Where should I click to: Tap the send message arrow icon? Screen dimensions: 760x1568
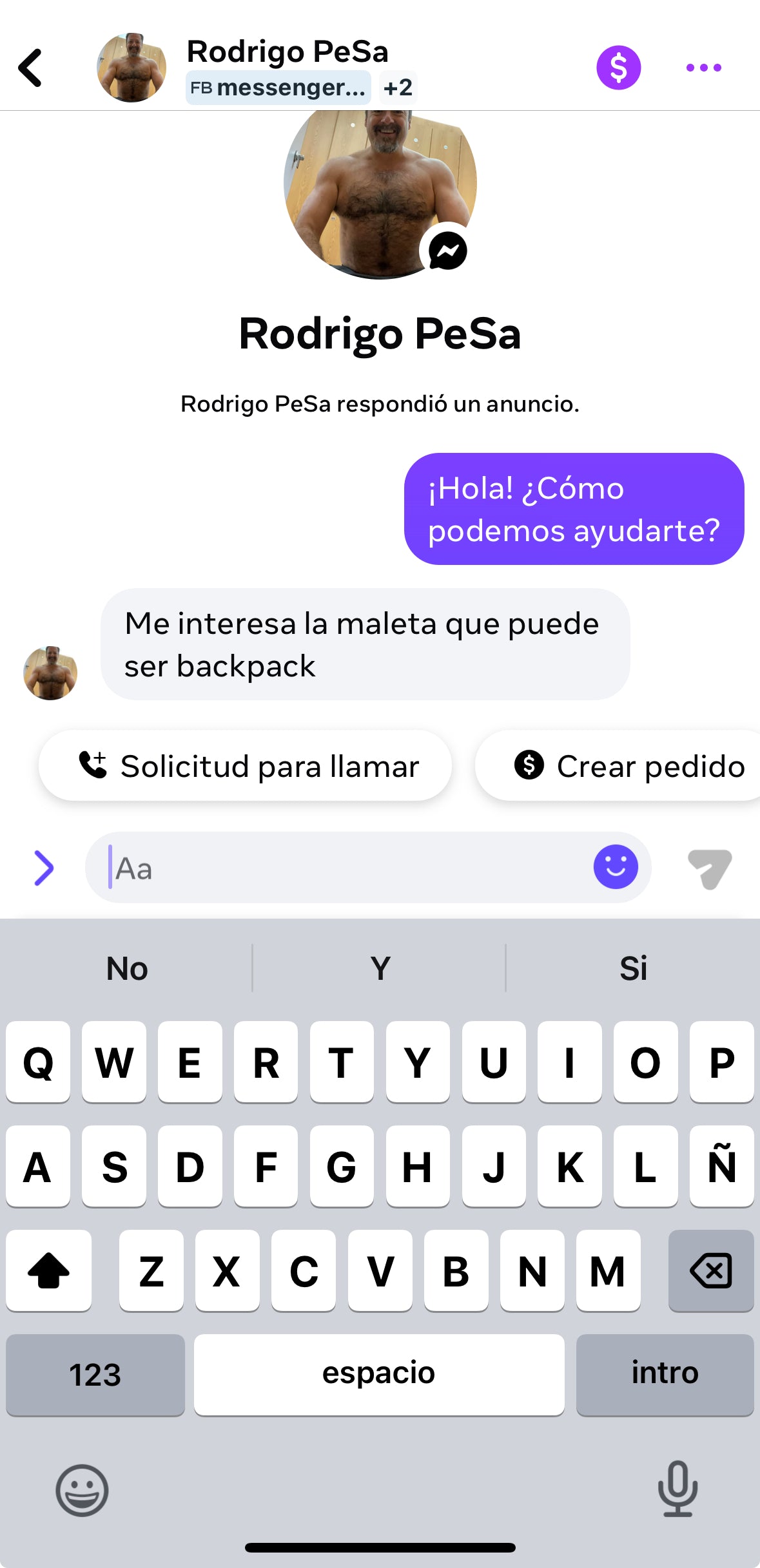(709, 868)
